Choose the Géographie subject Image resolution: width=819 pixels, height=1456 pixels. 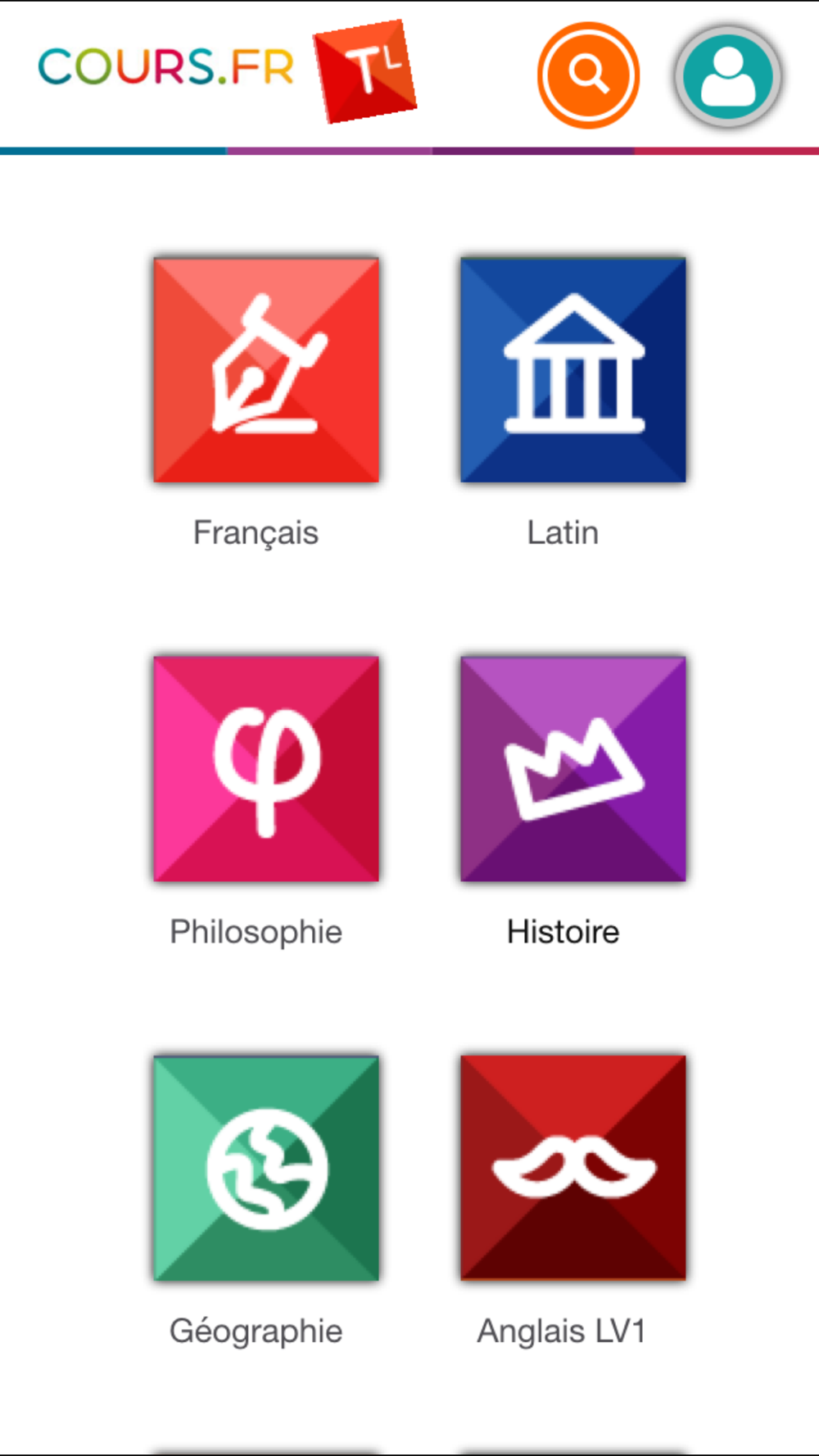coord(266,1168)
